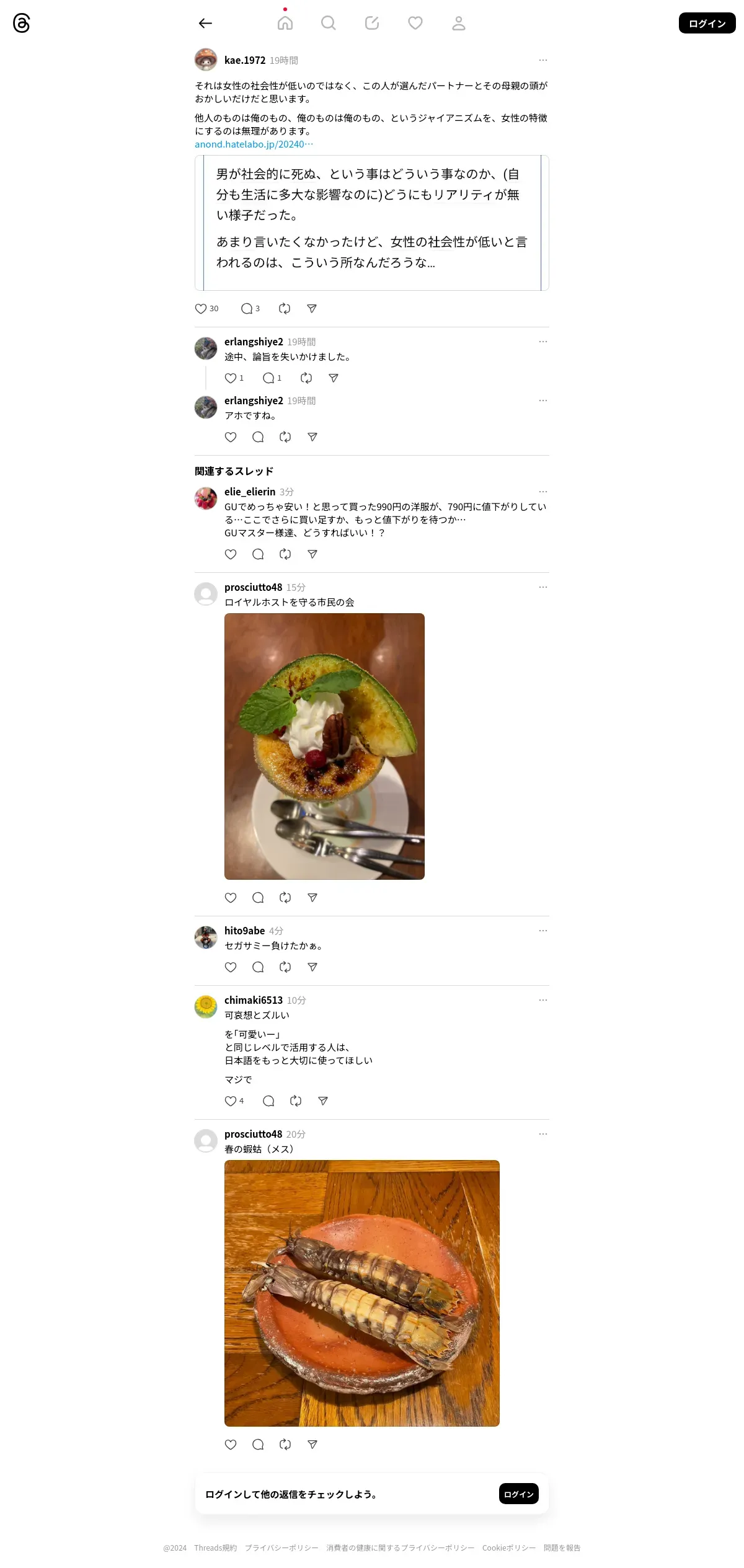Tap the top-right ログイン button

(x=707, y=24)
